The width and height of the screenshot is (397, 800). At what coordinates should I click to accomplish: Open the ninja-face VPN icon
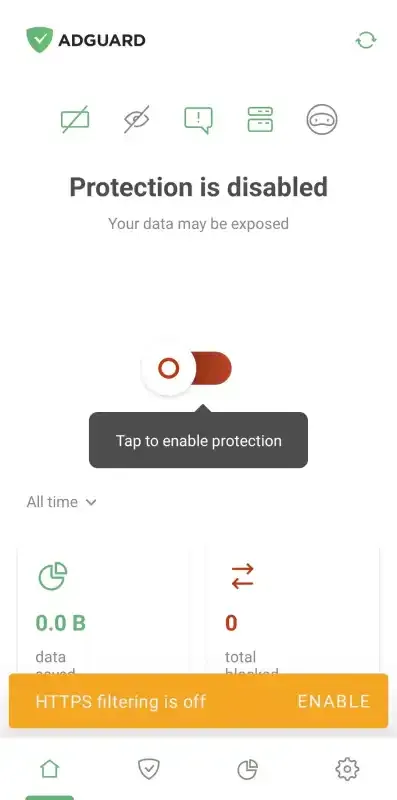[321, 119]
